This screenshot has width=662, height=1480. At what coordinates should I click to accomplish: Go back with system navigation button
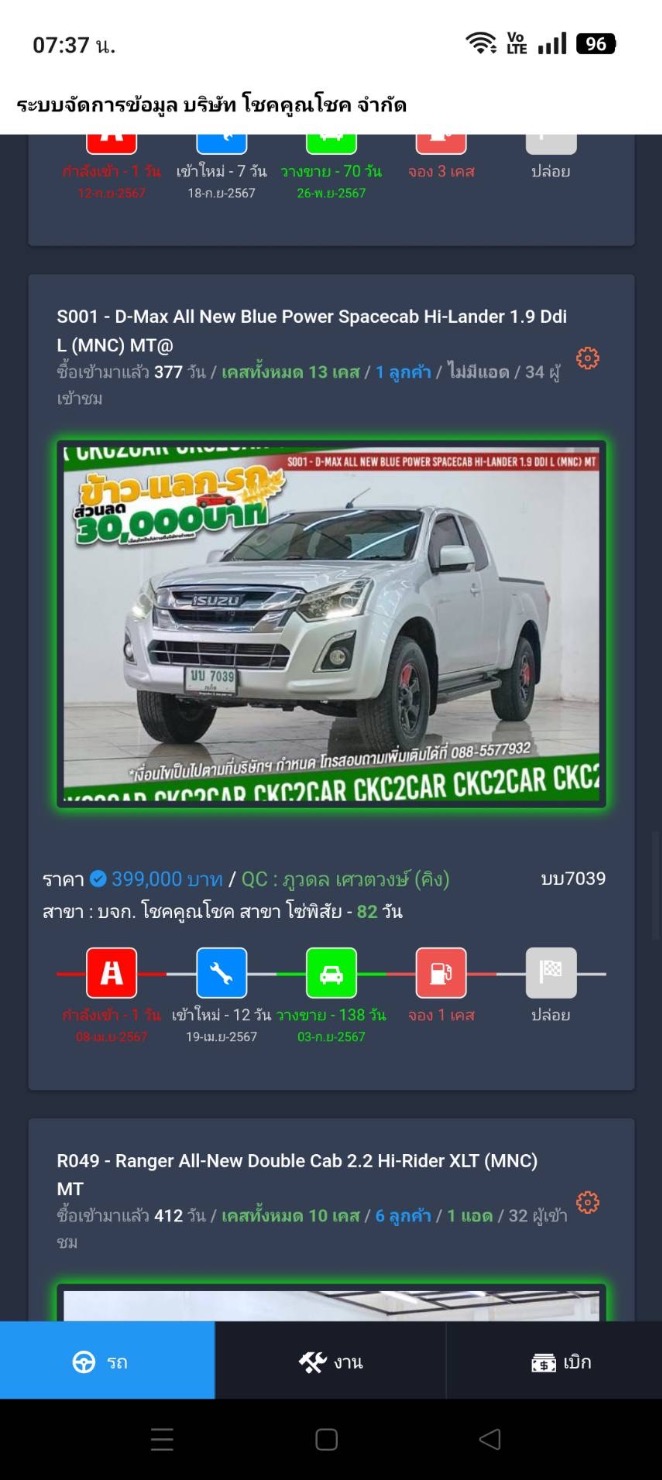click(x=489, y=1439)
